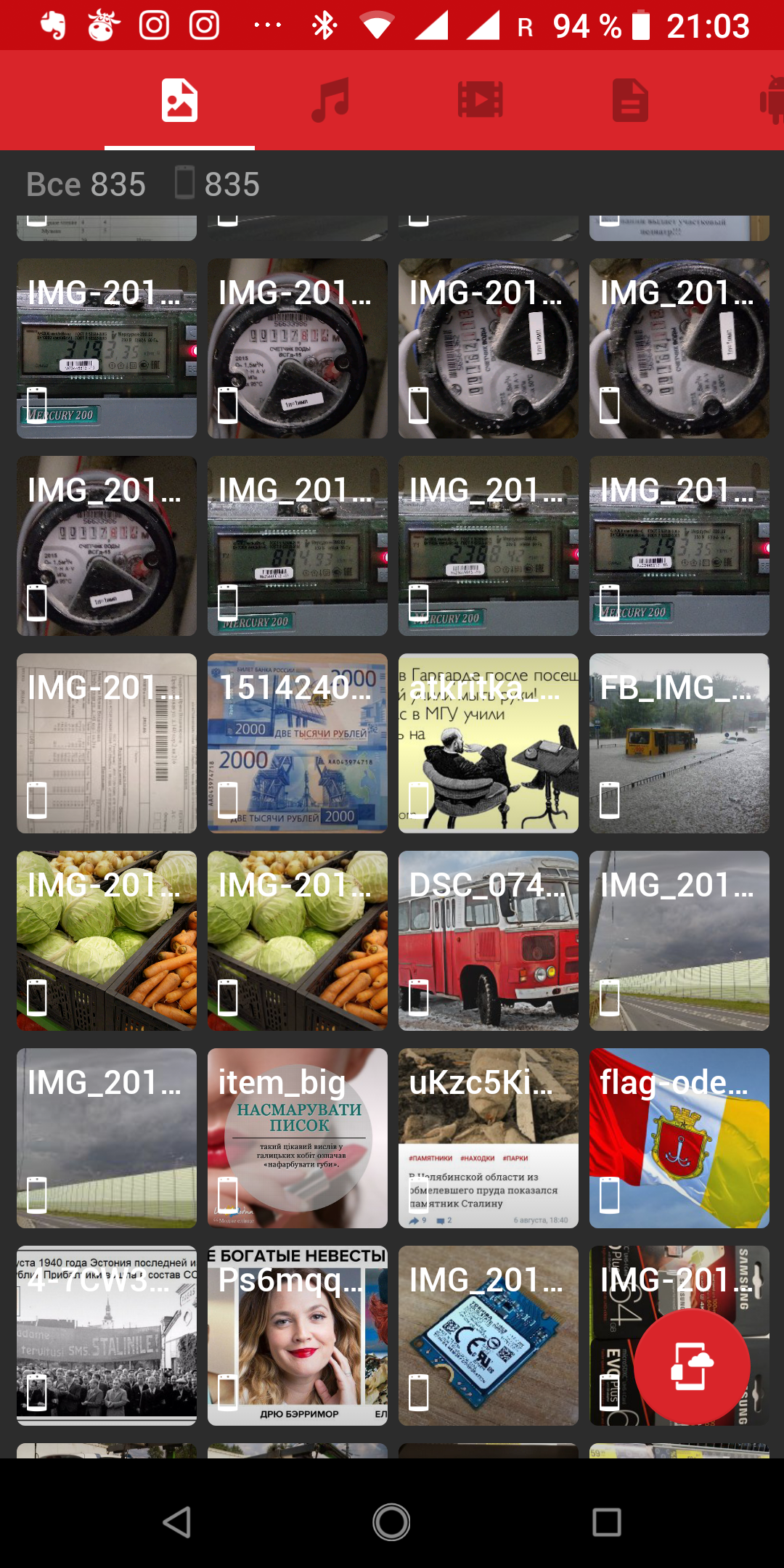Open recent apps from navigation bar

(x=606, y=1522)
